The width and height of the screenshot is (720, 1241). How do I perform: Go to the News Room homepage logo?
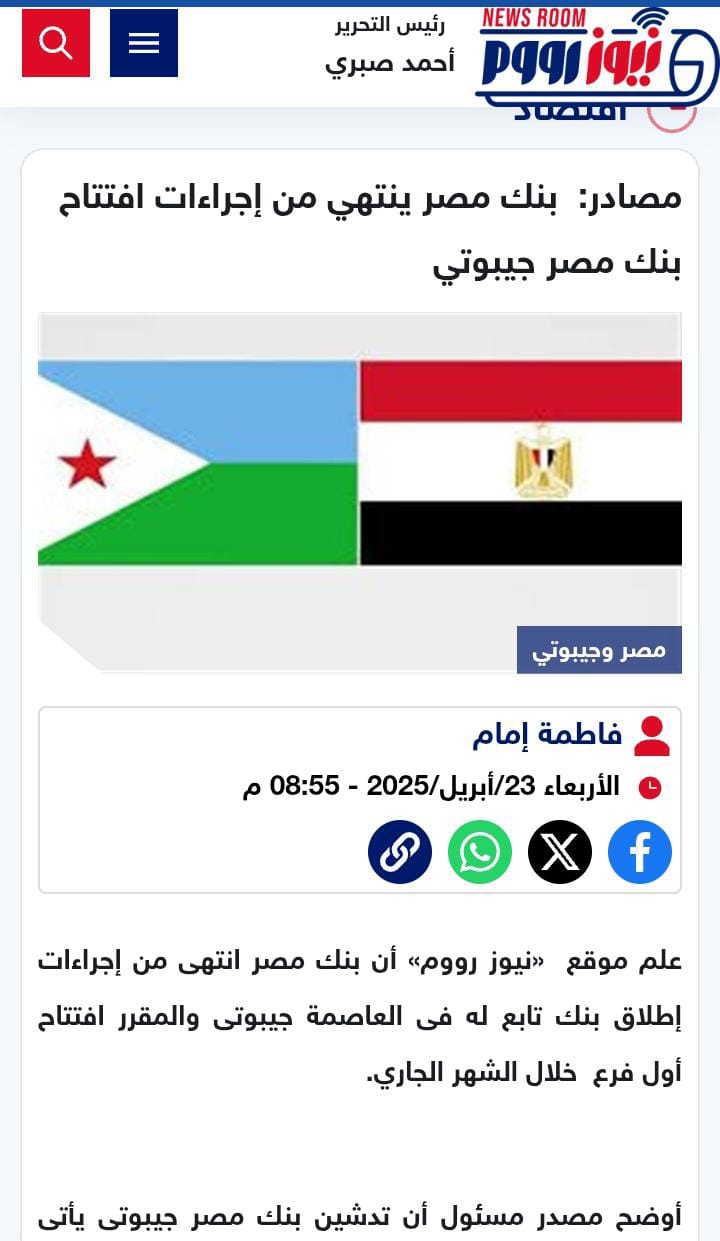pyautogui.click(x=596, y=56)
